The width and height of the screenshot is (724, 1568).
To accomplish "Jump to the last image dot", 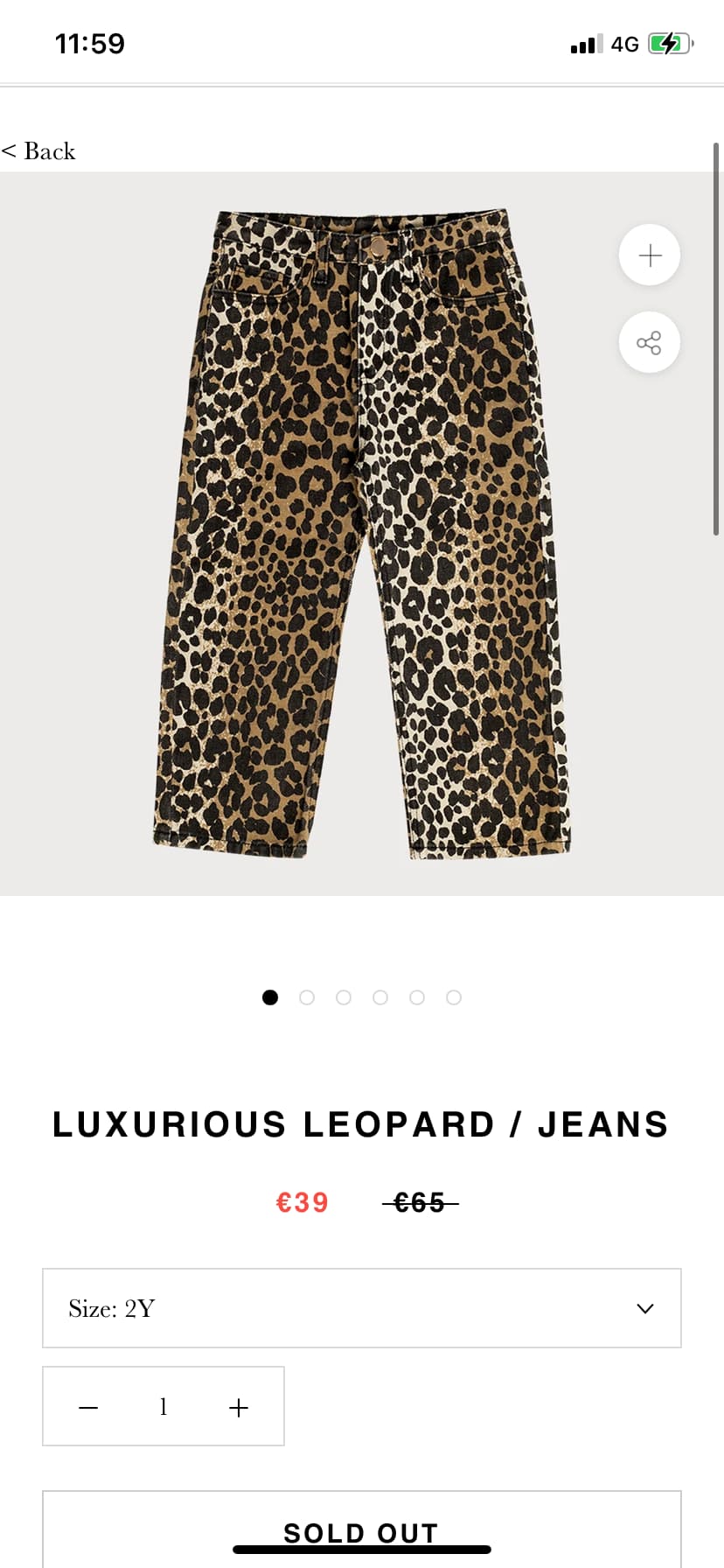I will click(x=454, y=997).
